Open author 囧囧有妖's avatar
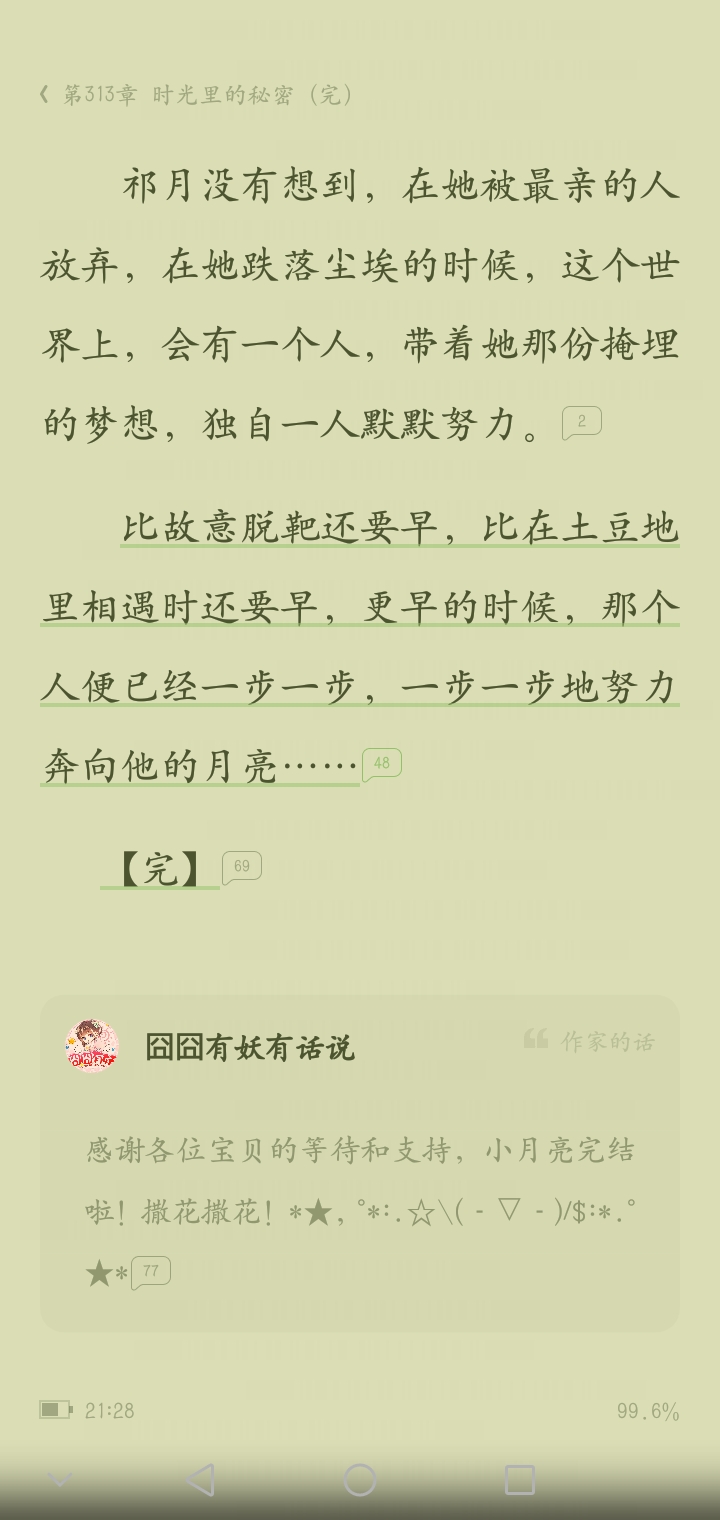Image resolution: width=720 pixels, height=1520 pixels. 92,1046
